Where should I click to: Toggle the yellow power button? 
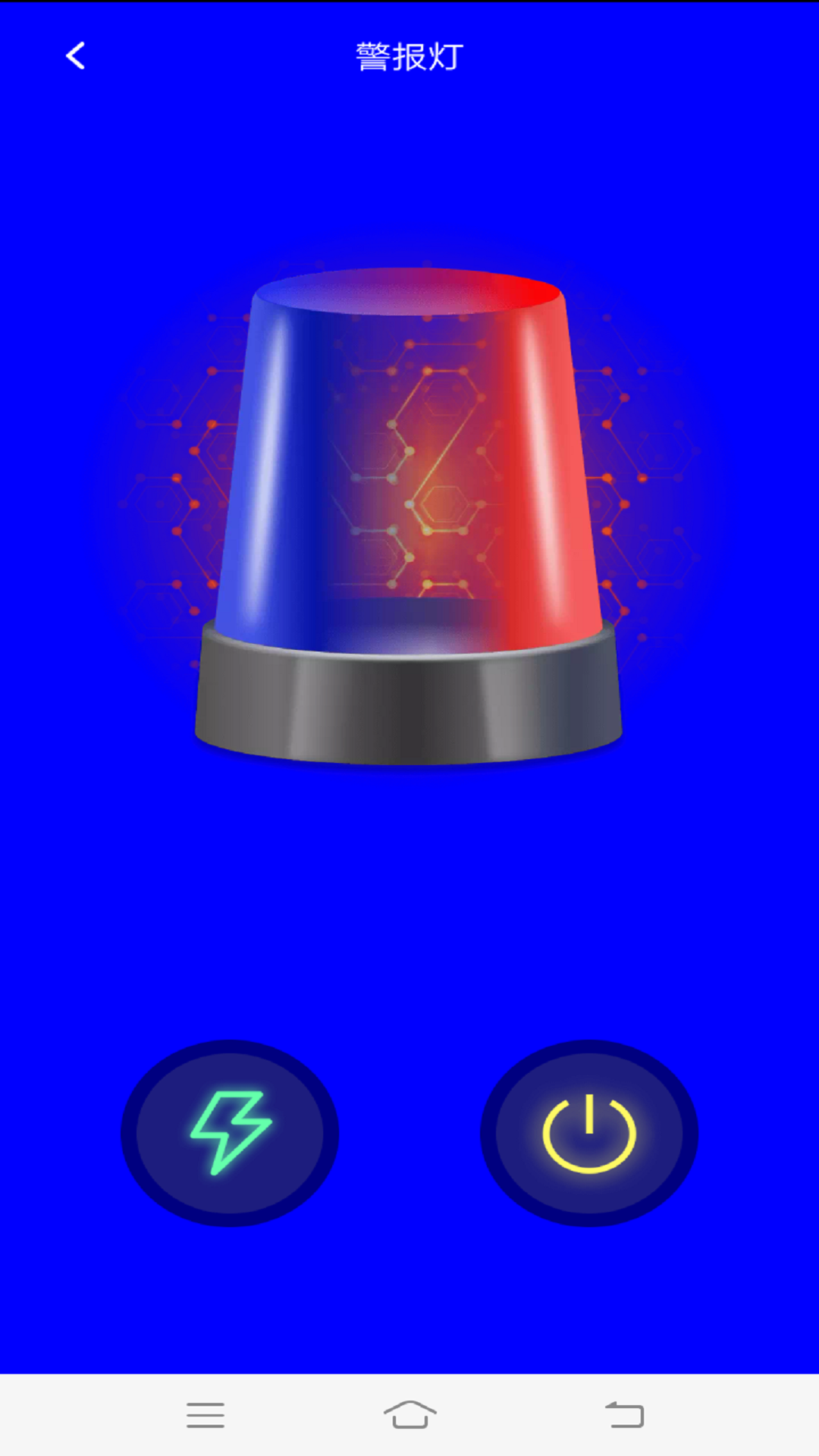click(x=589, y=1133)
